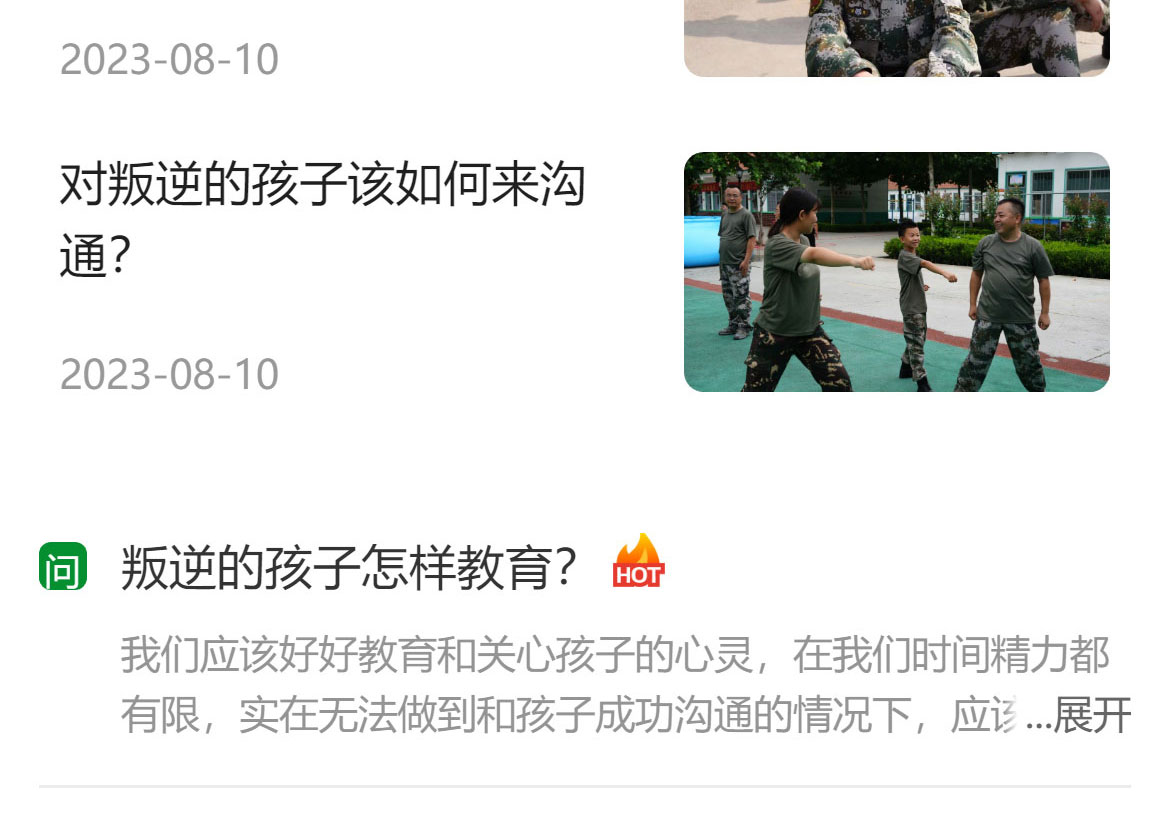Open article 对叛逆的孩子该如何来沟通?
The image size is (1170, 831).
coord(322,222)
